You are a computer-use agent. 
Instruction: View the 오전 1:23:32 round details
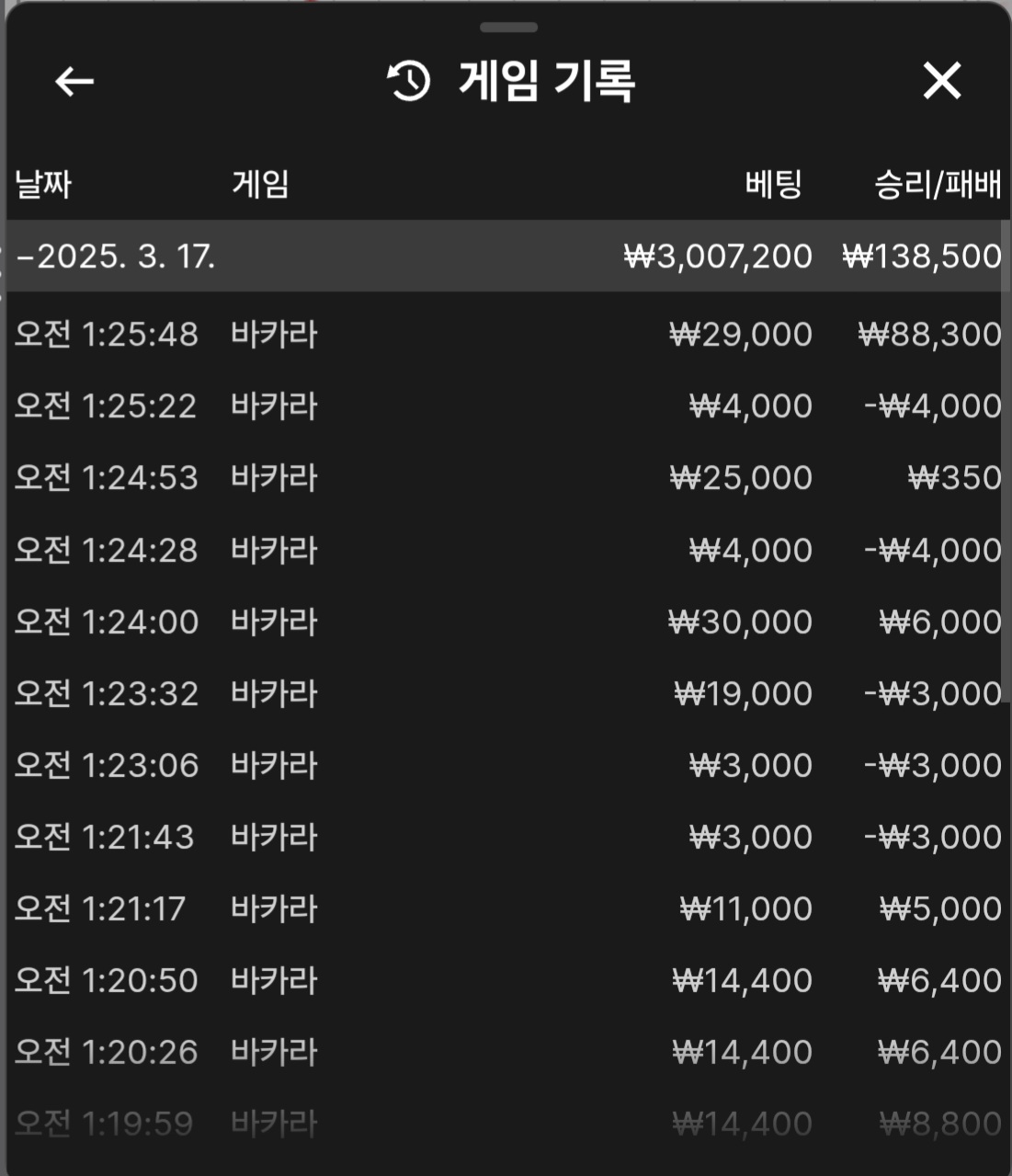(x=506, y=693)
